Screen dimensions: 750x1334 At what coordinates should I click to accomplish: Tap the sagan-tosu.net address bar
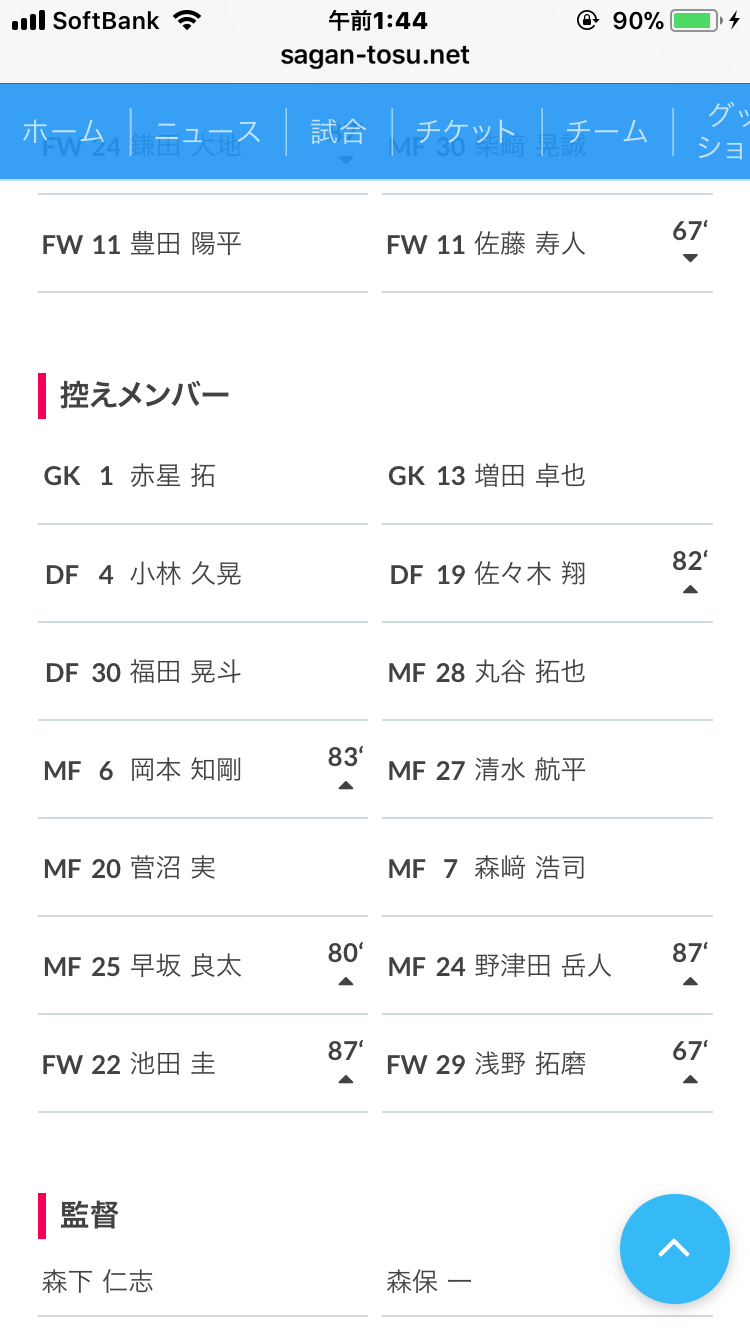375,55
